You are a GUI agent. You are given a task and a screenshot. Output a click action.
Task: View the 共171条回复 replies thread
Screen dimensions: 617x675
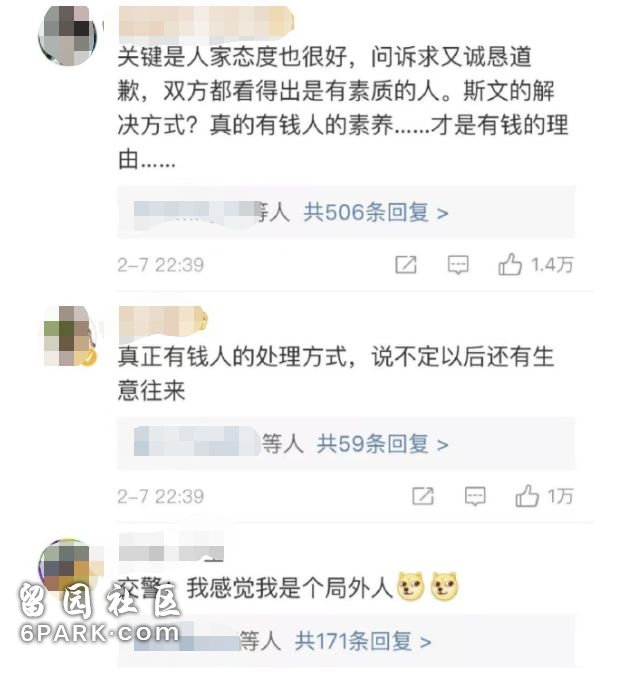[x=362, y=641]
